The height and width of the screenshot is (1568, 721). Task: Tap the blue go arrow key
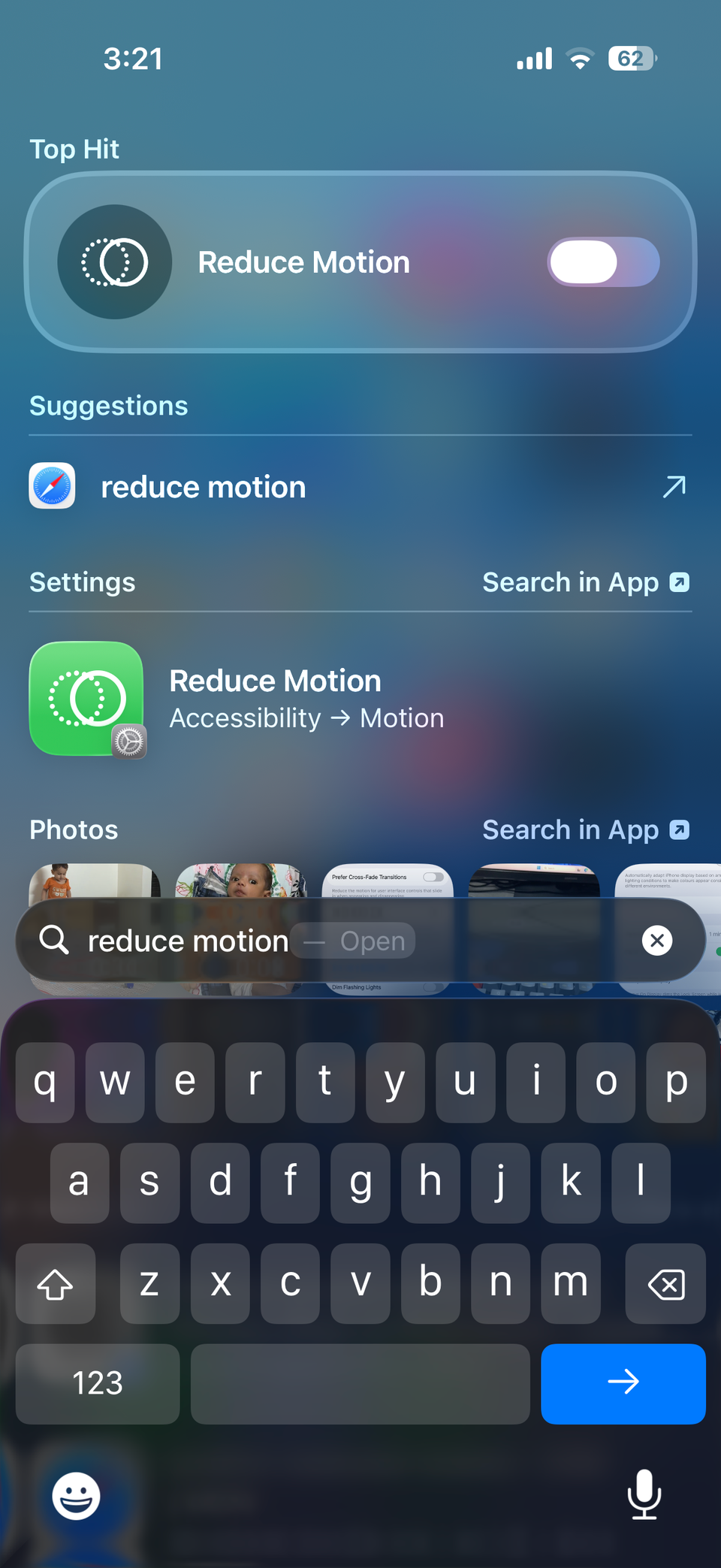[623, 1383]
